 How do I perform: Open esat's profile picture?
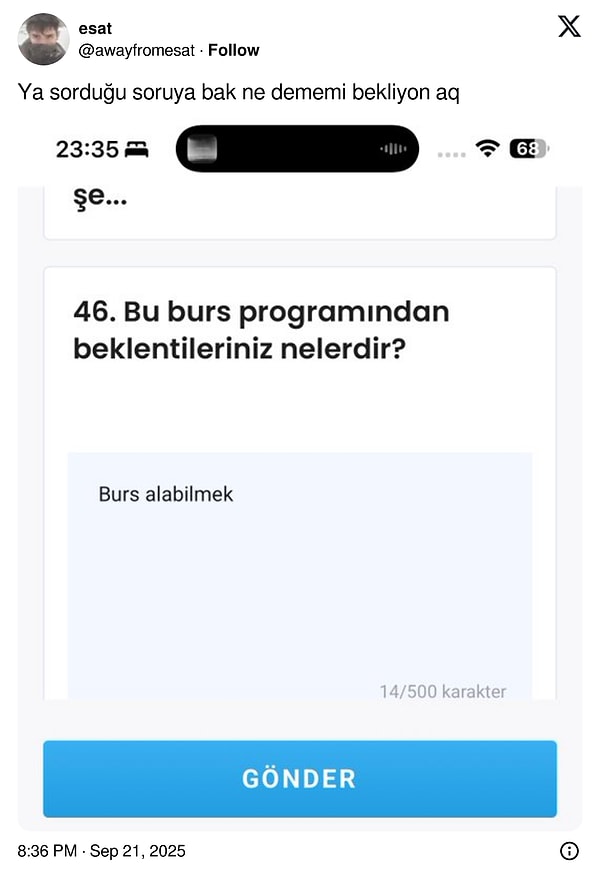coord(44,39)
